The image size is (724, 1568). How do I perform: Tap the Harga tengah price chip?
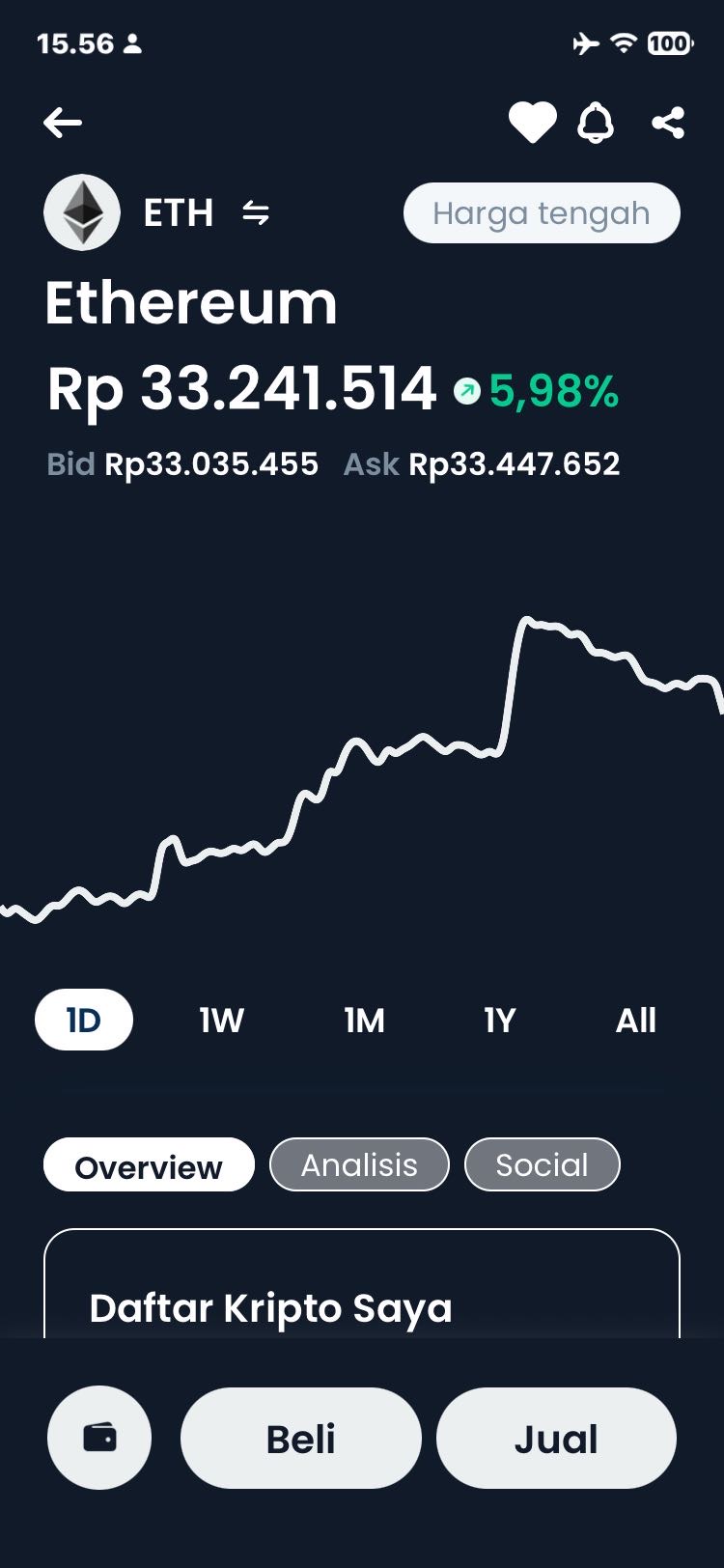point(542,213)
